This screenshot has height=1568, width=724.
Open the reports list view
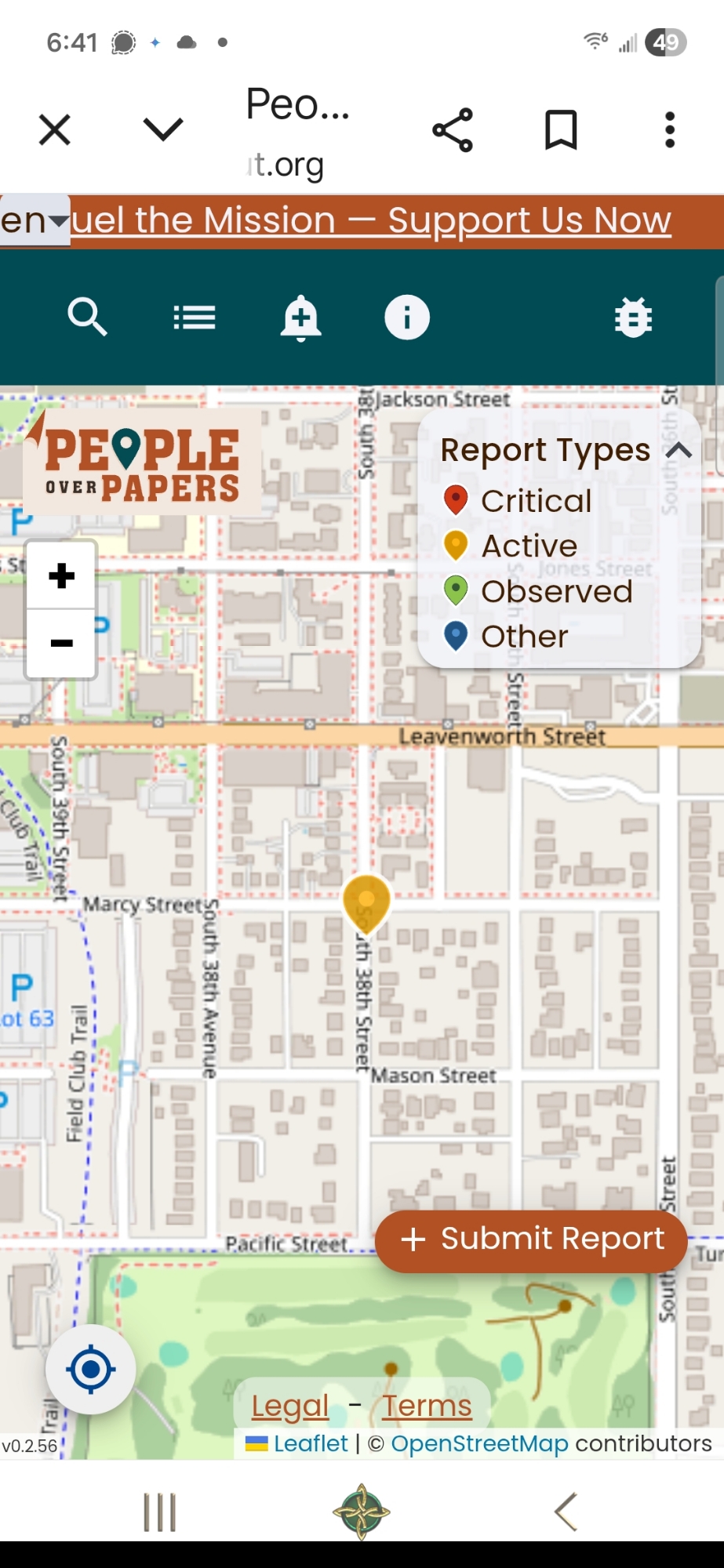[x=194, y=318]
